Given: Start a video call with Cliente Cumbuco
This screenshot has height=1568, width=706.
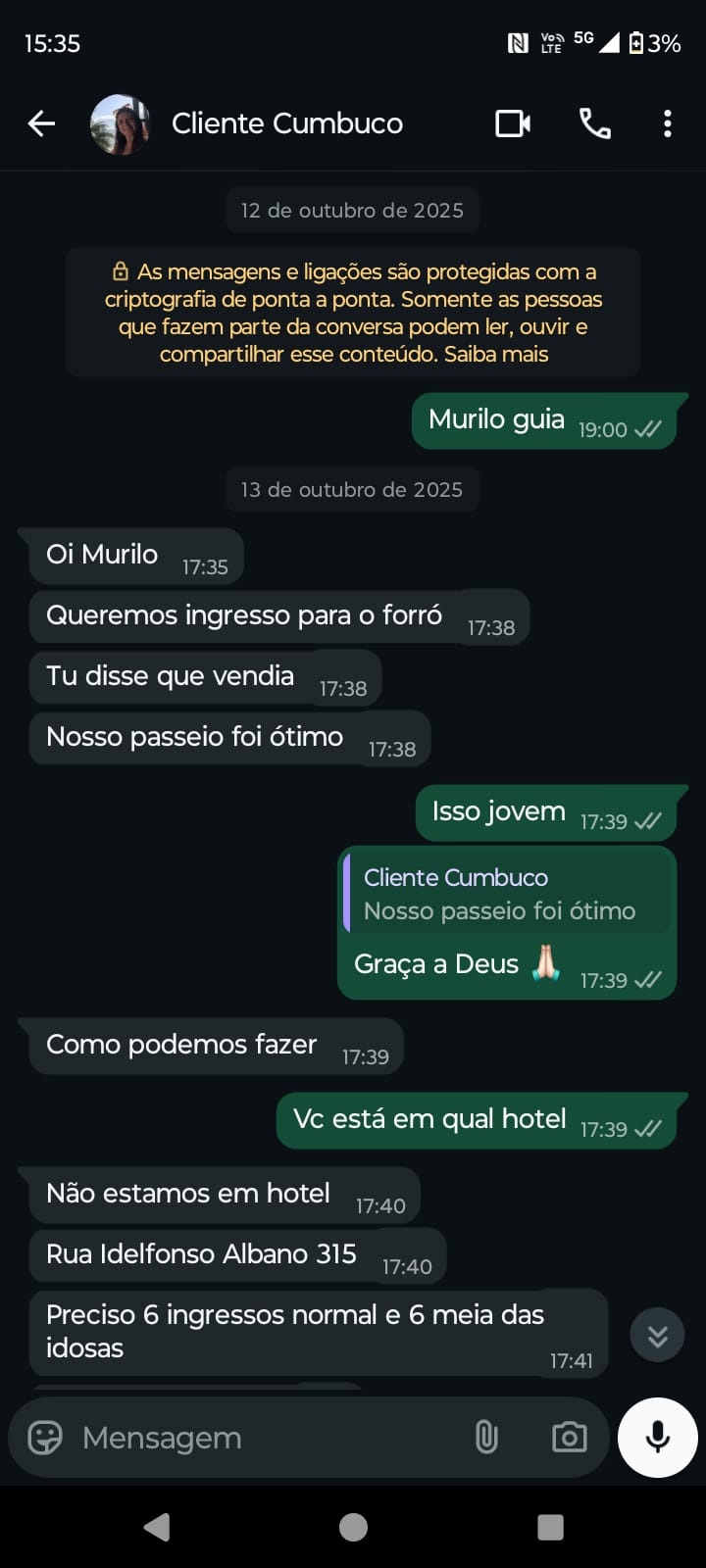Looking at the screenshot, I should coord(513,123).
